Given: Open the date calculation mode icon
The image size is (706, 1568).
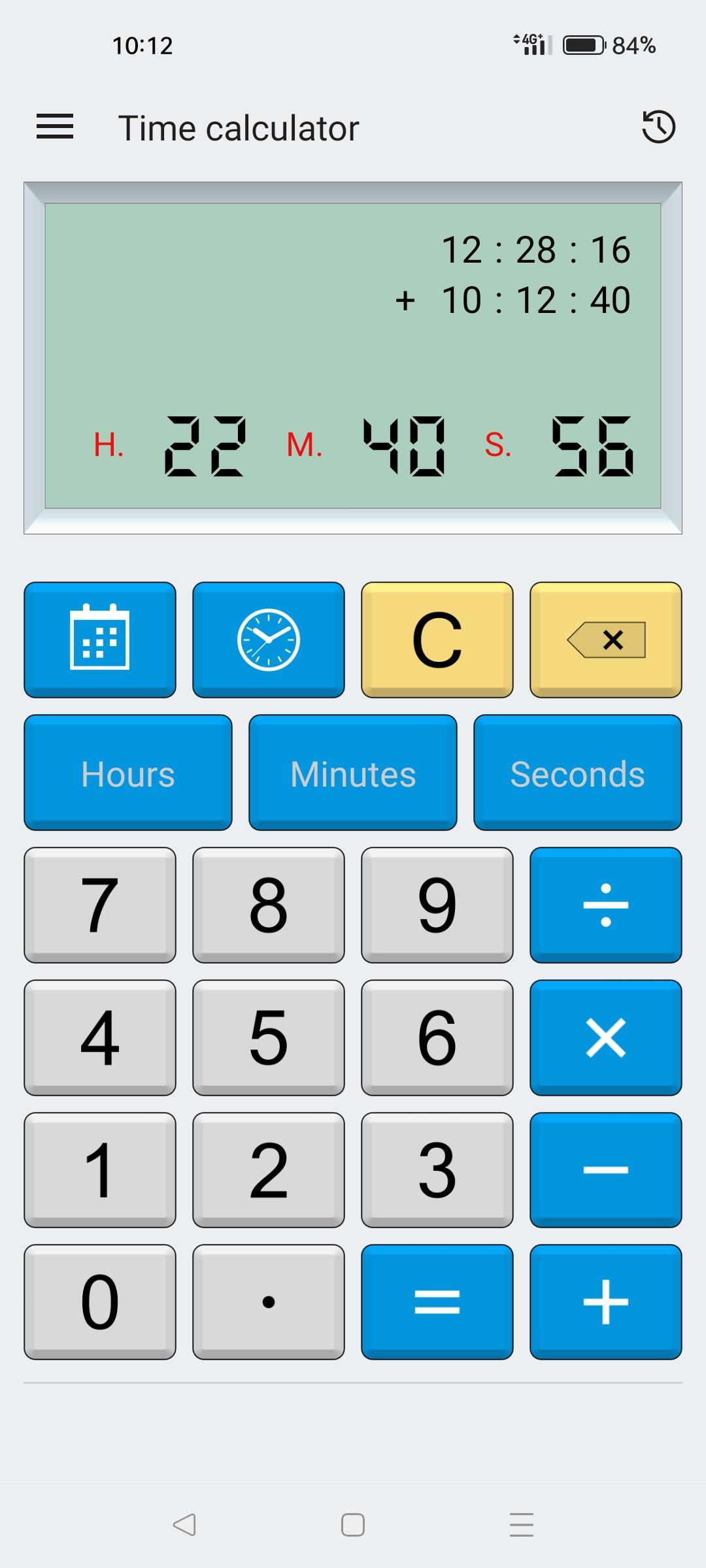Looking at the screenshot, I should coord(99,640).
